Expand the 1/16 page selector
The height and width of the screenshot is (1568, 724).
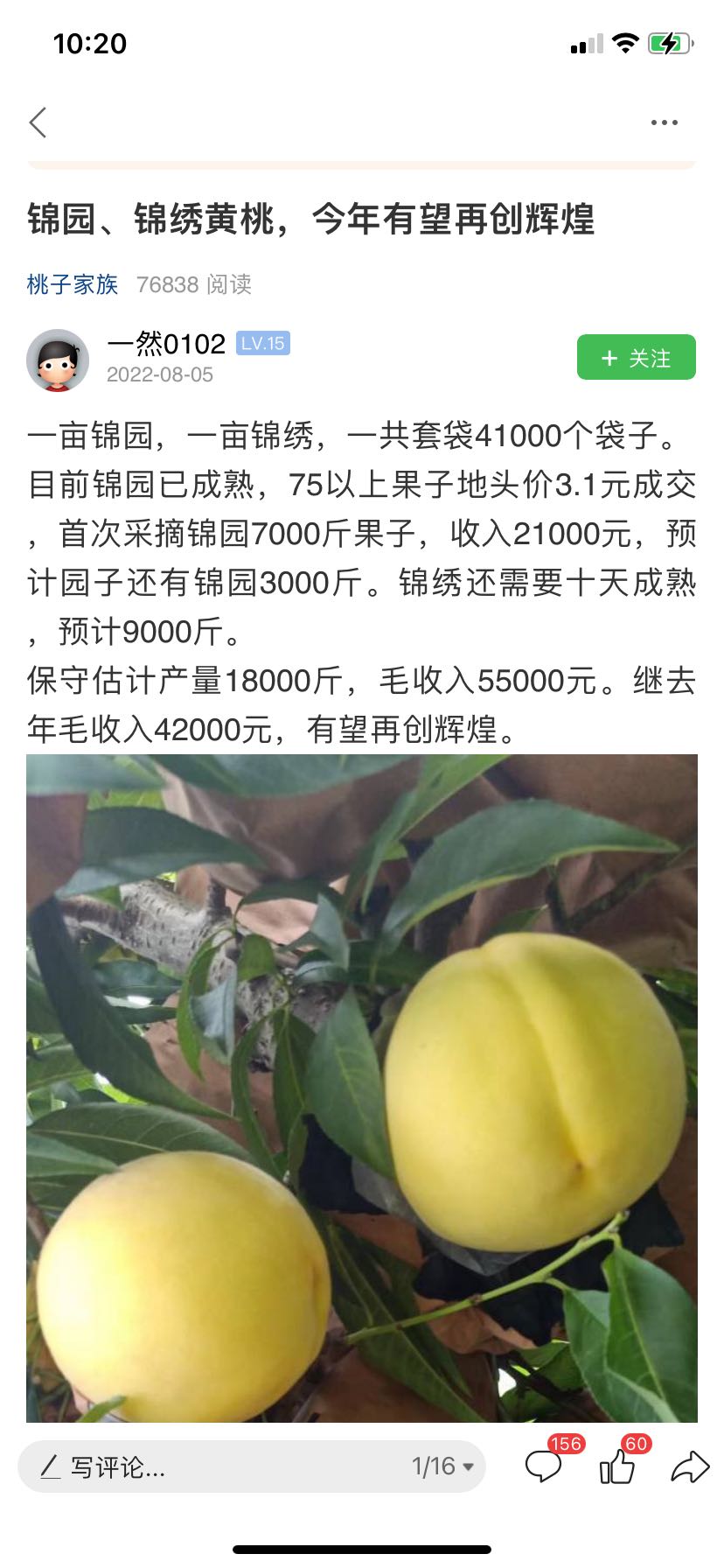pos(442,1466)
